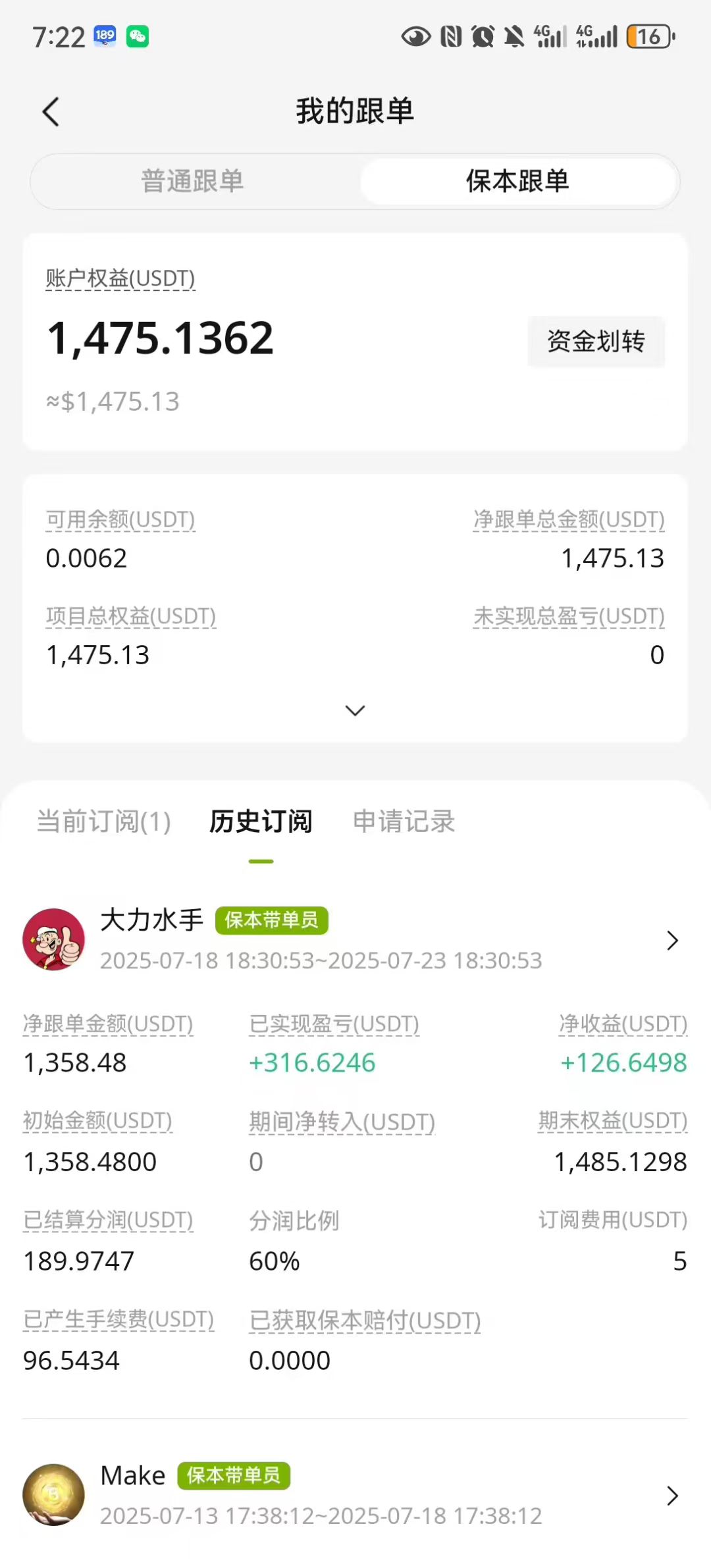Viewport: 711px width, 1568px height.
Task: Tap the 大力水手 avatar picture
Action: click(54, 939)
